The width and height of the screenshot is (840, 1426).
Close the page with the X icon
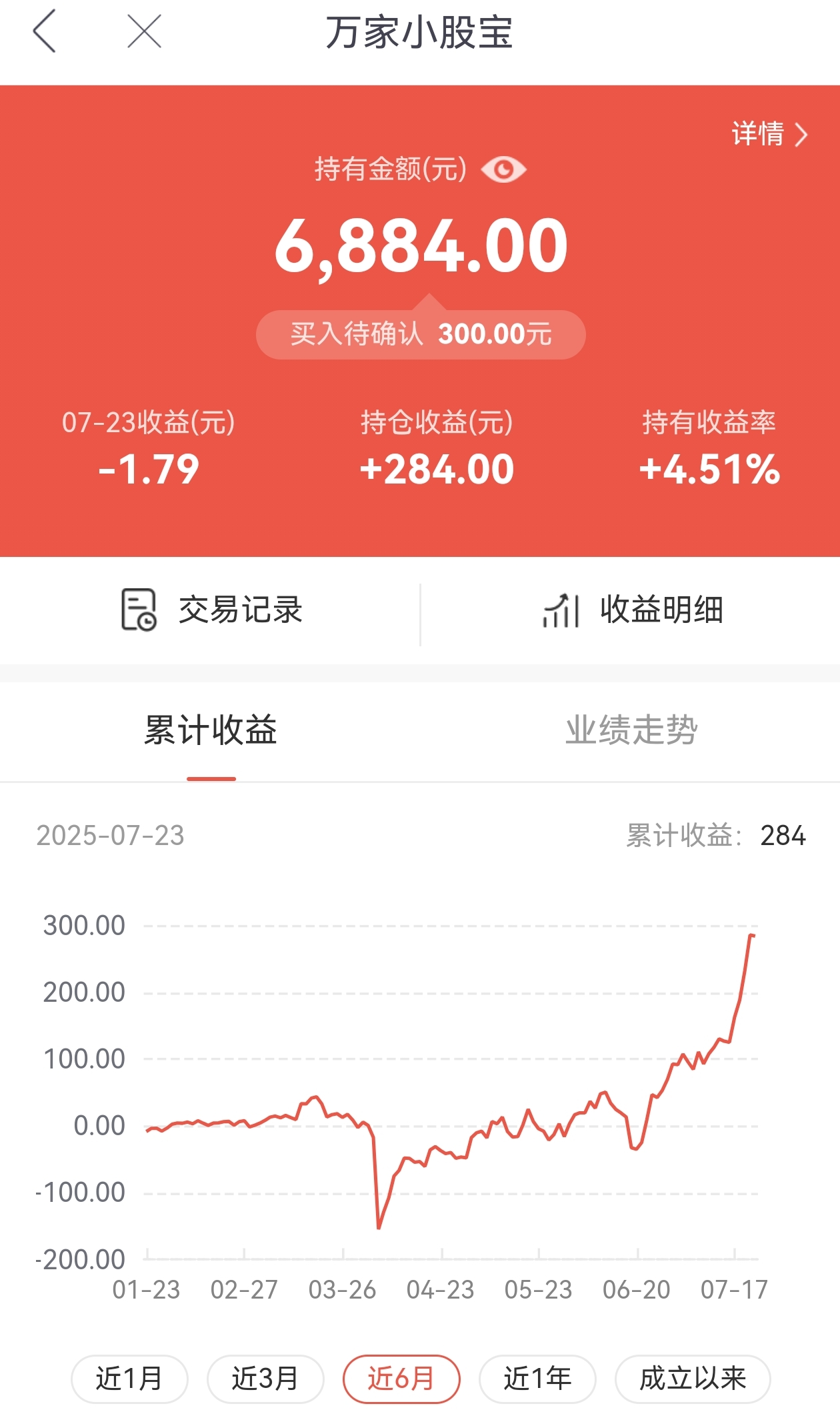[x=144, y=31]
